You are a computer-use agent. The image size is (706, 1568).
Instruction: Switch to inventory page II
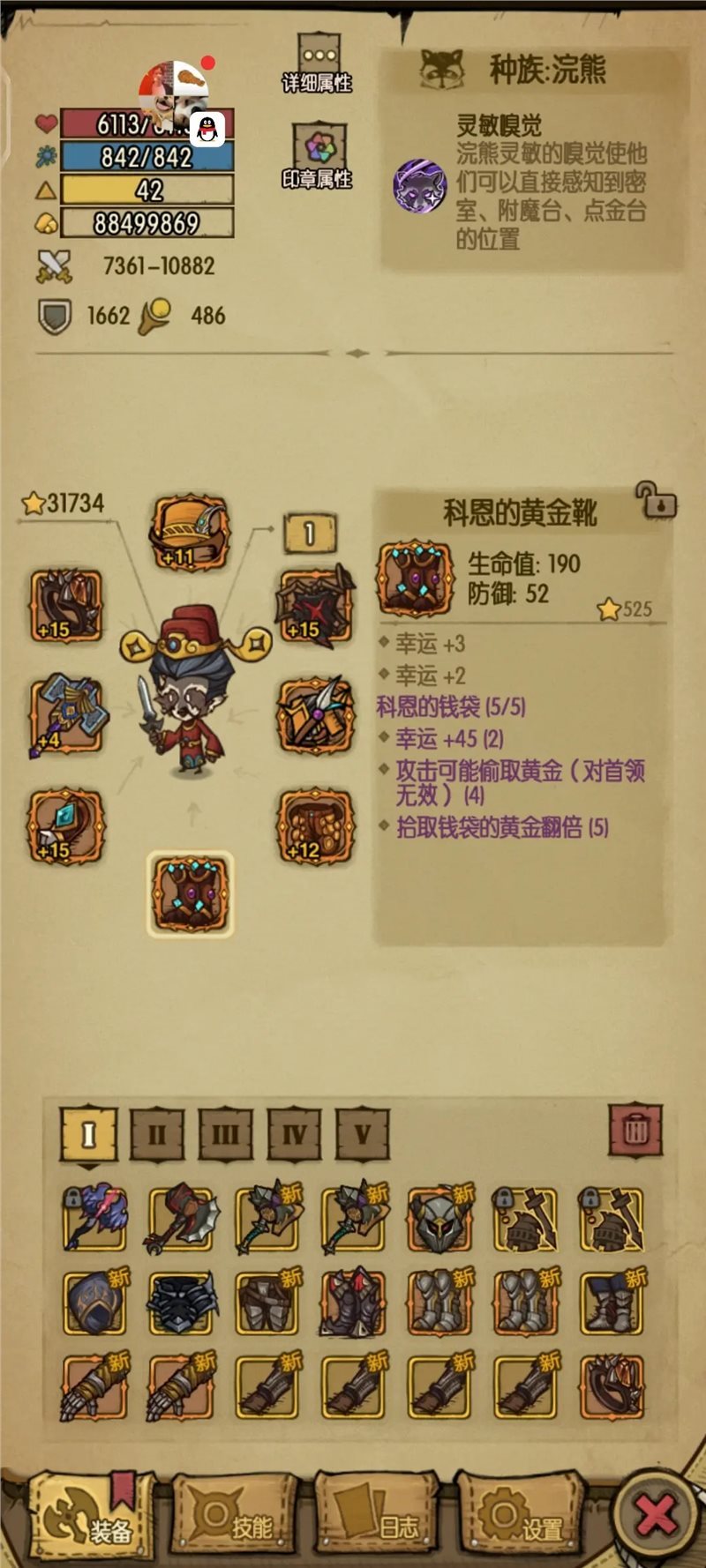157,1133
